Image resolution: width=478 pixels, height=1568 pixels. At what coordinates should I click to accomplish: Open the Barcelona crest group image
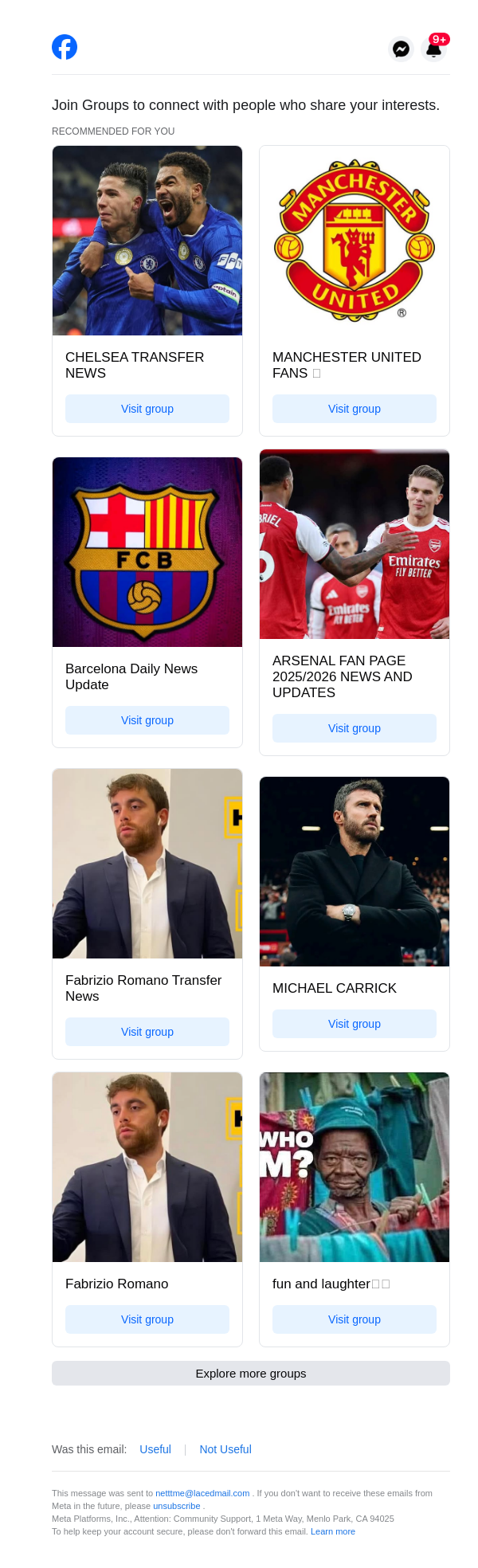[x=147, y=552]
